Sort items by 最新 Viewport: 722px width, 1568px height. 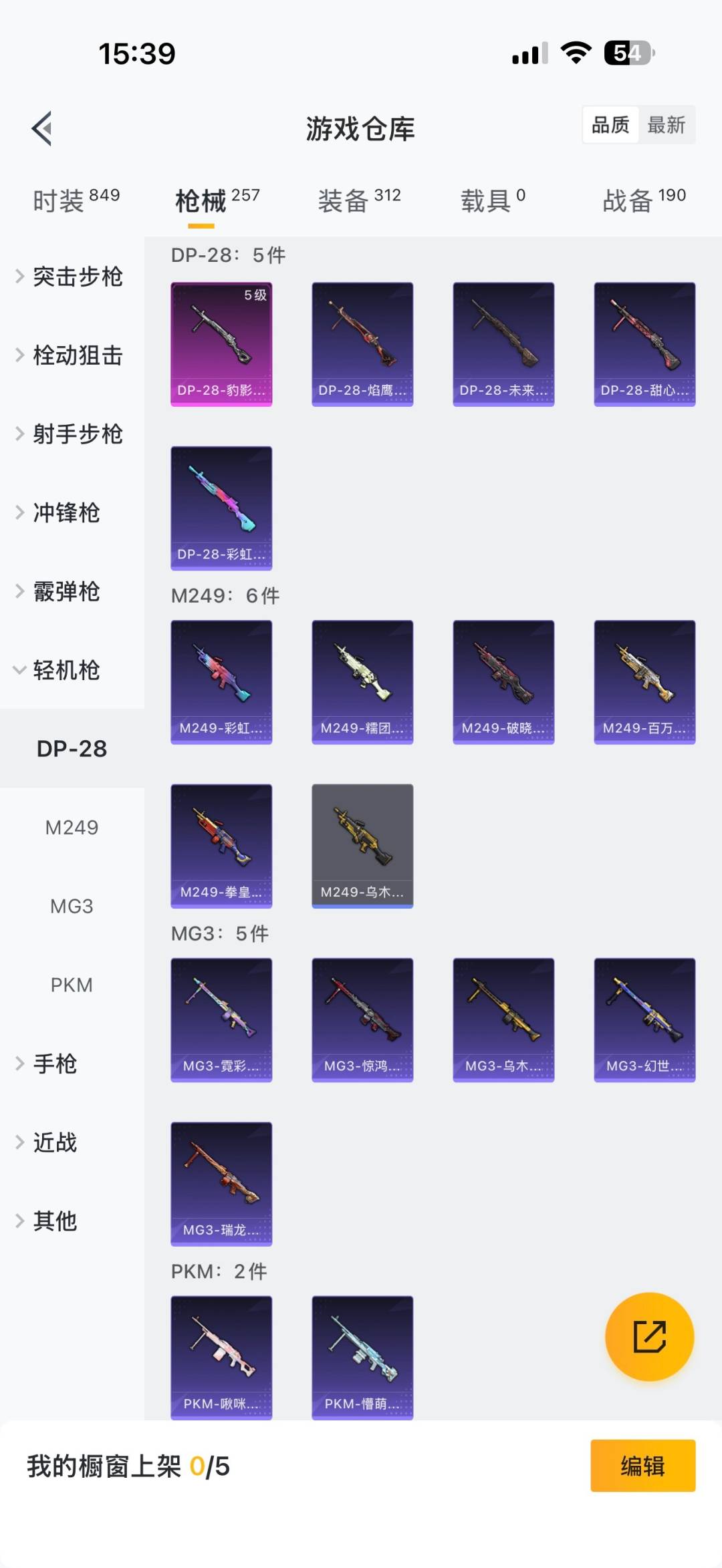[x=666, y=125]
